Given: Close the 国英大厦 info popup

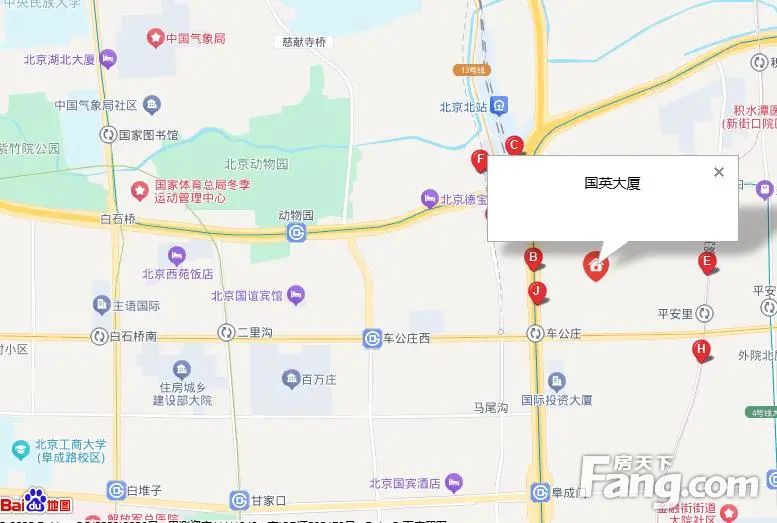Looking at the screenshot, I should point(718,172).
